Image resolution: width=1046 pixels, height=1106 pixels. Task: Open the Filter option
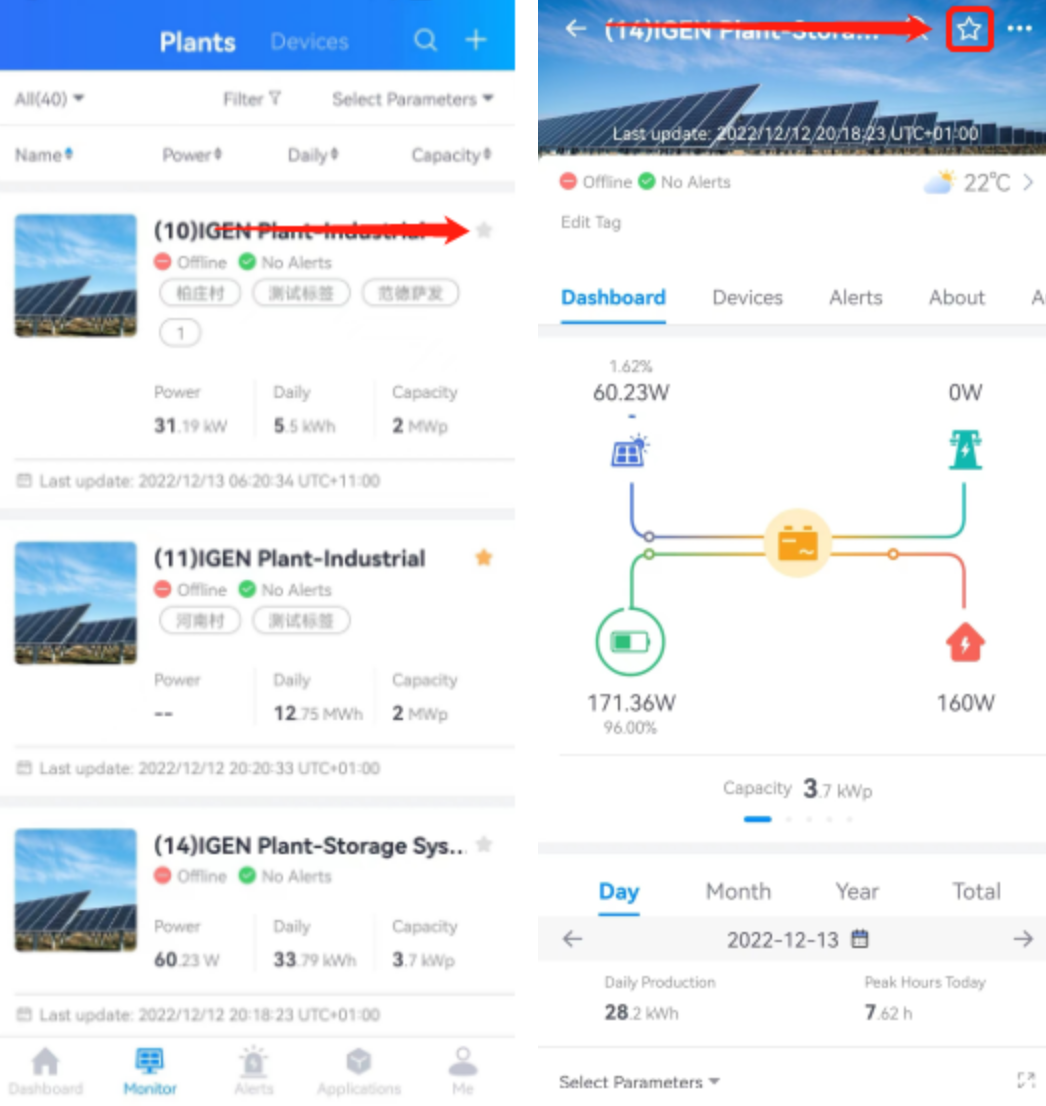point(252,99)
